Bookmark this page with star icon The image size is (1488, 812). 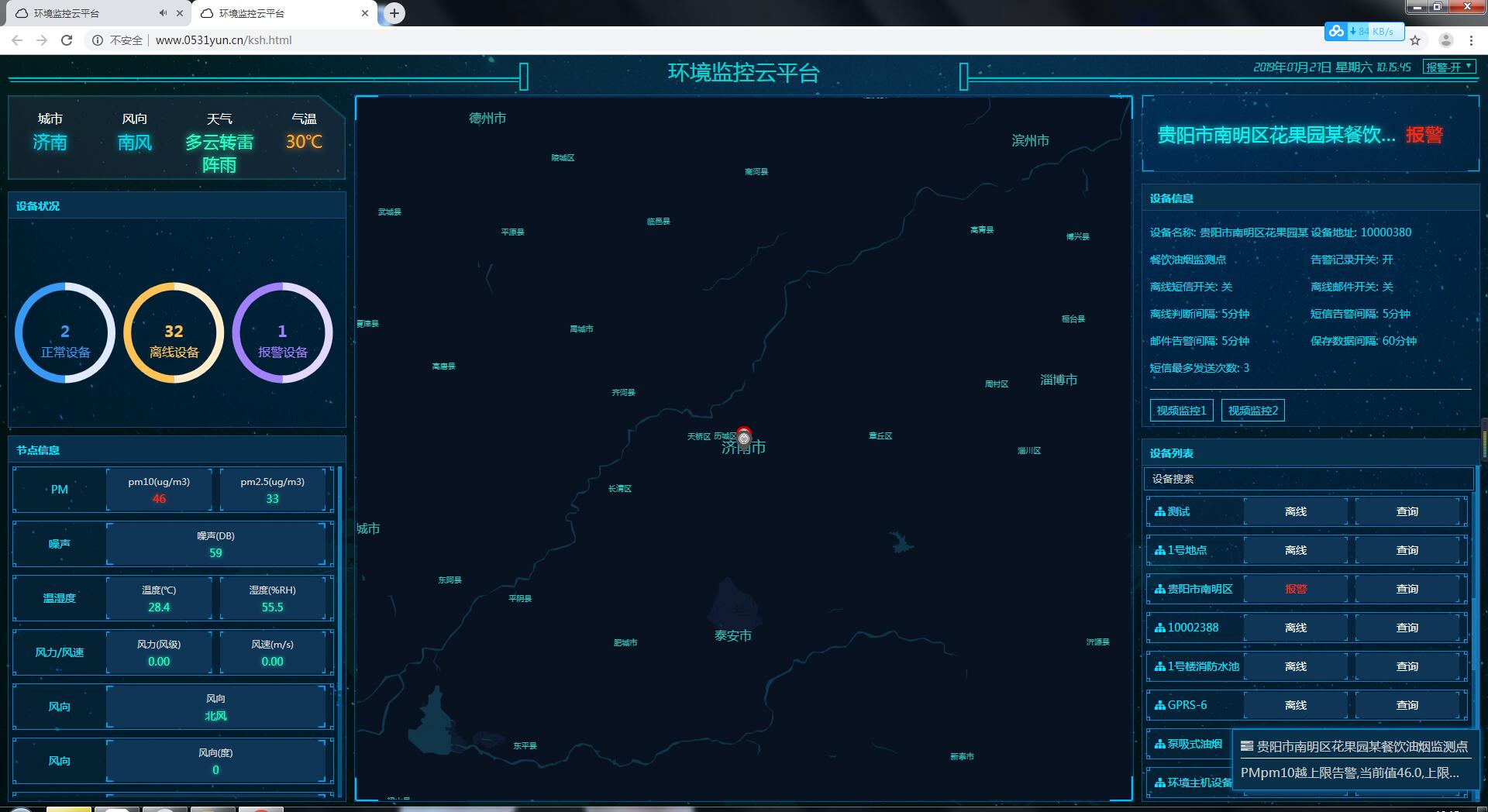[x=1415, y=40]
